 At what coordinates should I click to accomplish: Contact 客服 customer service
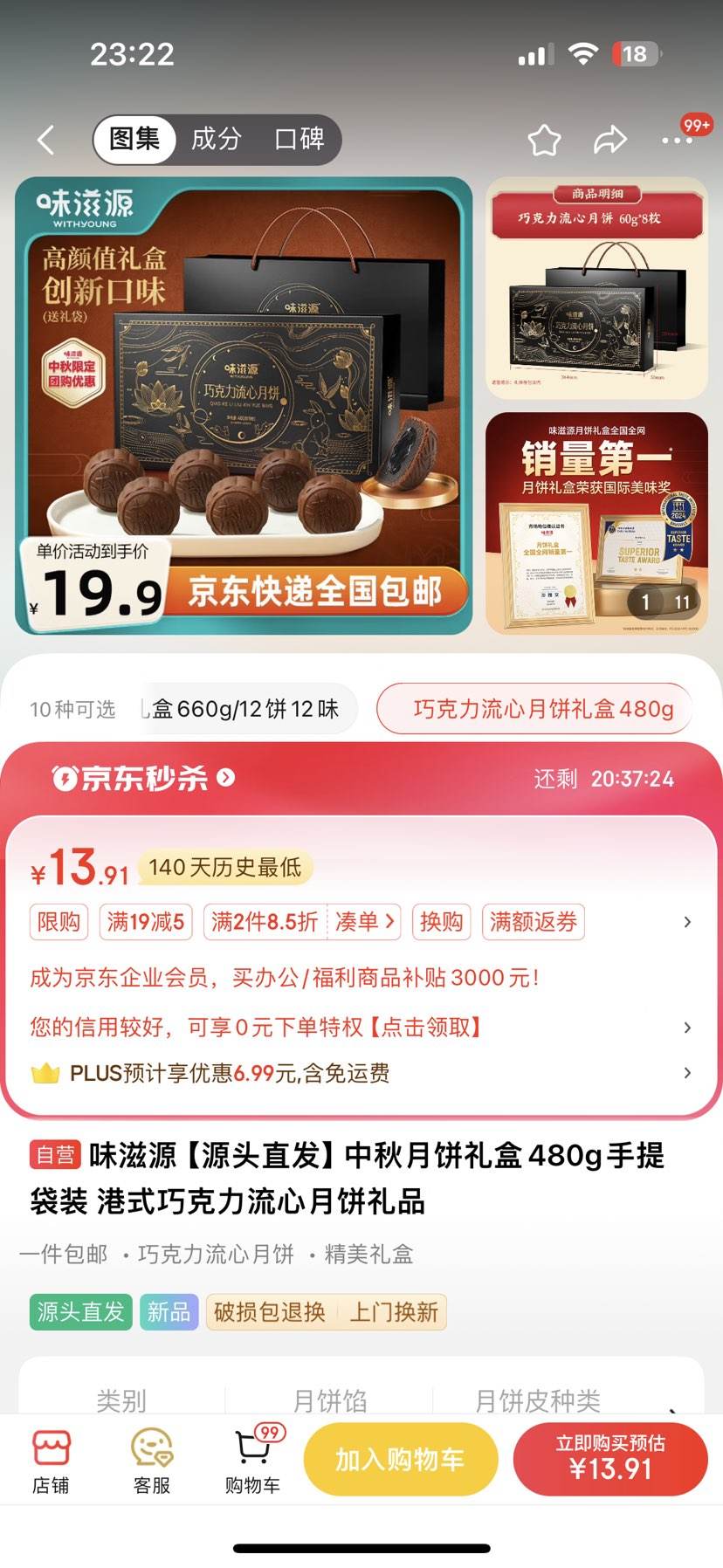click(152, 1461)
